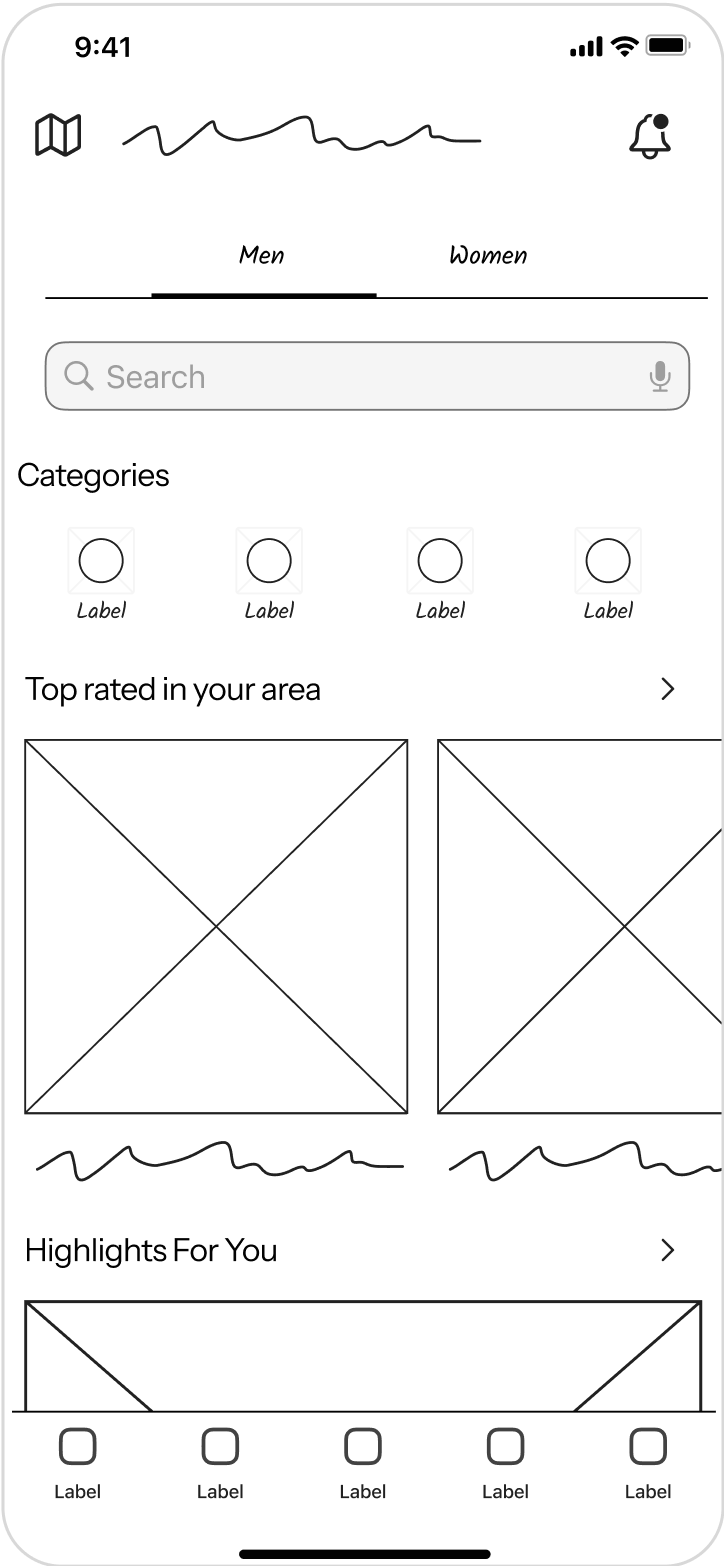Switch to the Men tab

[262, 256]
